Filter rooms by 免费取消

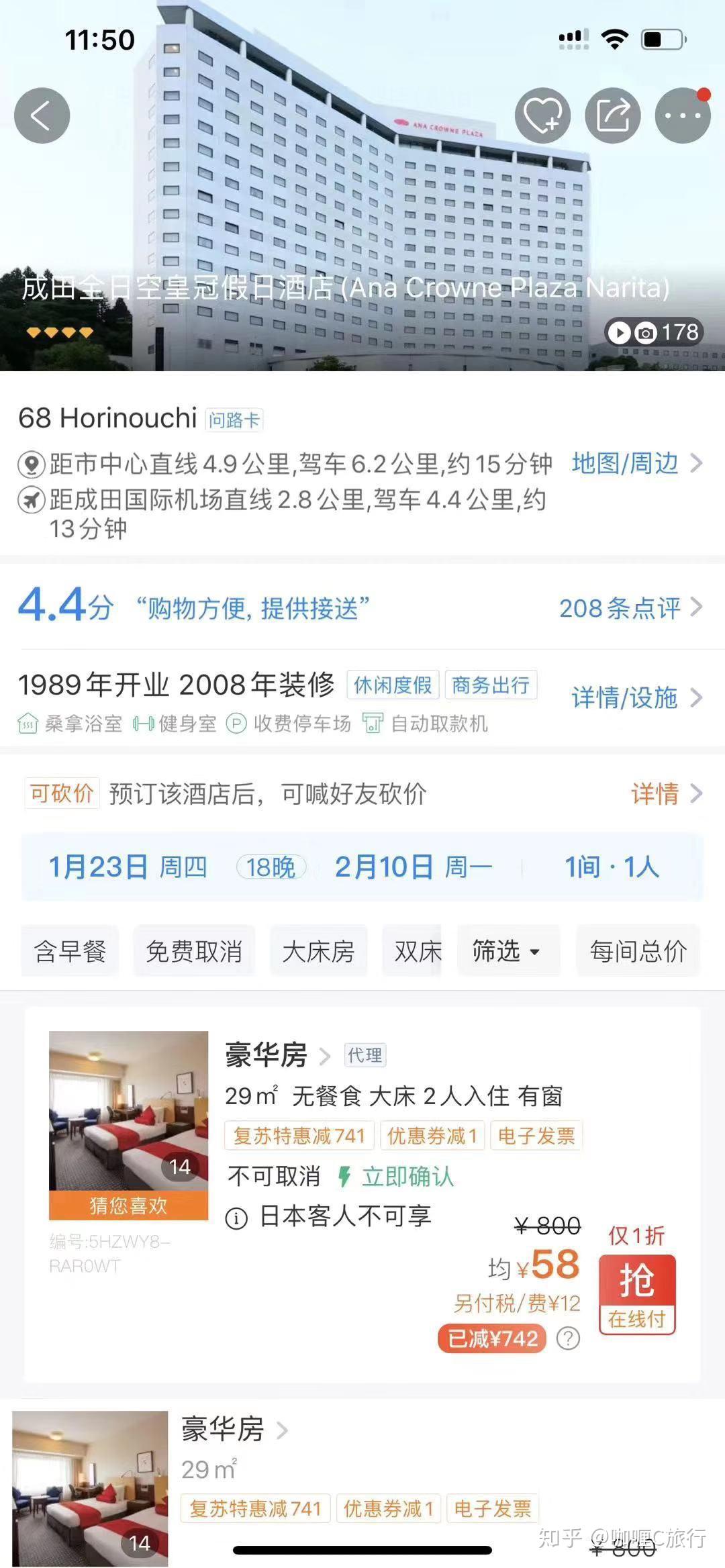[194, 951]
